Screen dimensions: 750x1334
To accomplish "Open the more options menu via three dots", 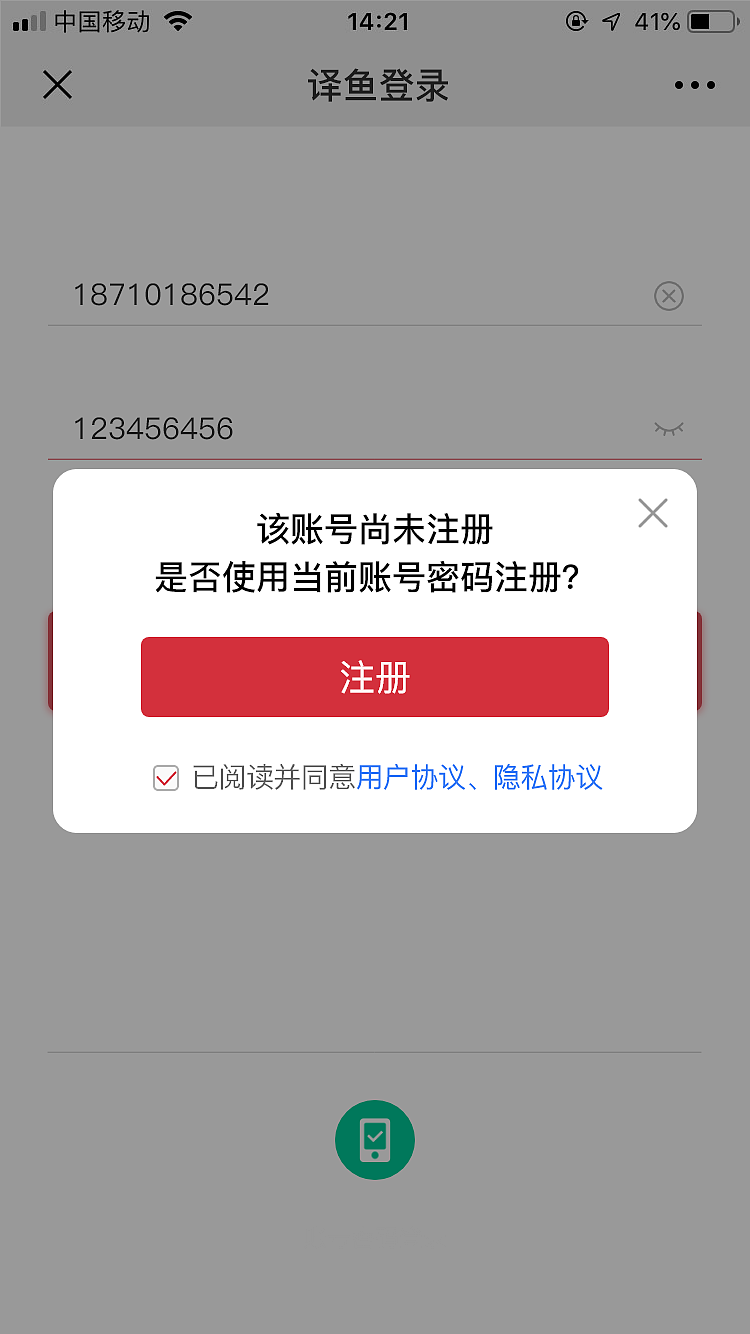I will (694, 85).
